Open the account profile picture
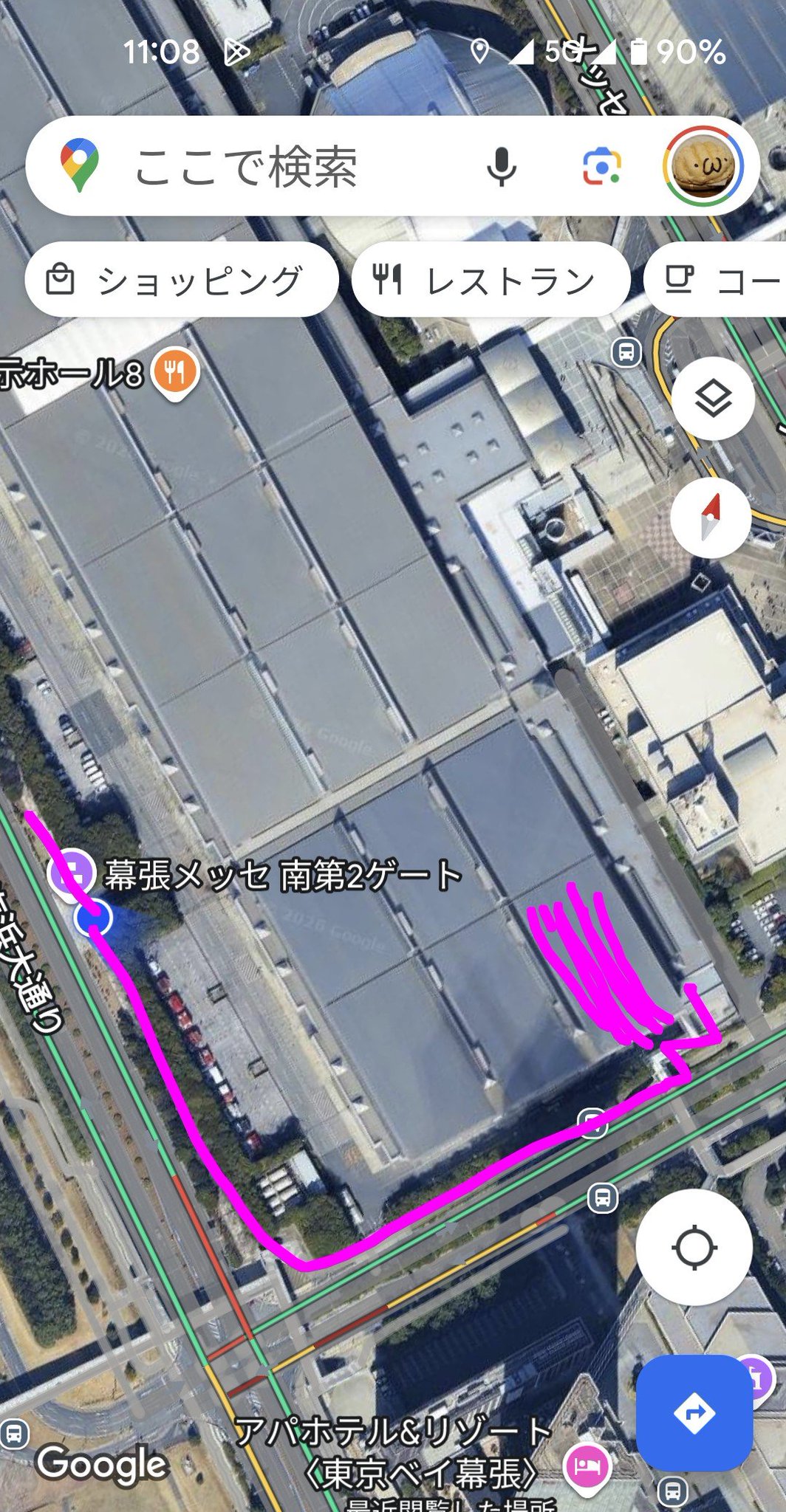 pos(703,166)
